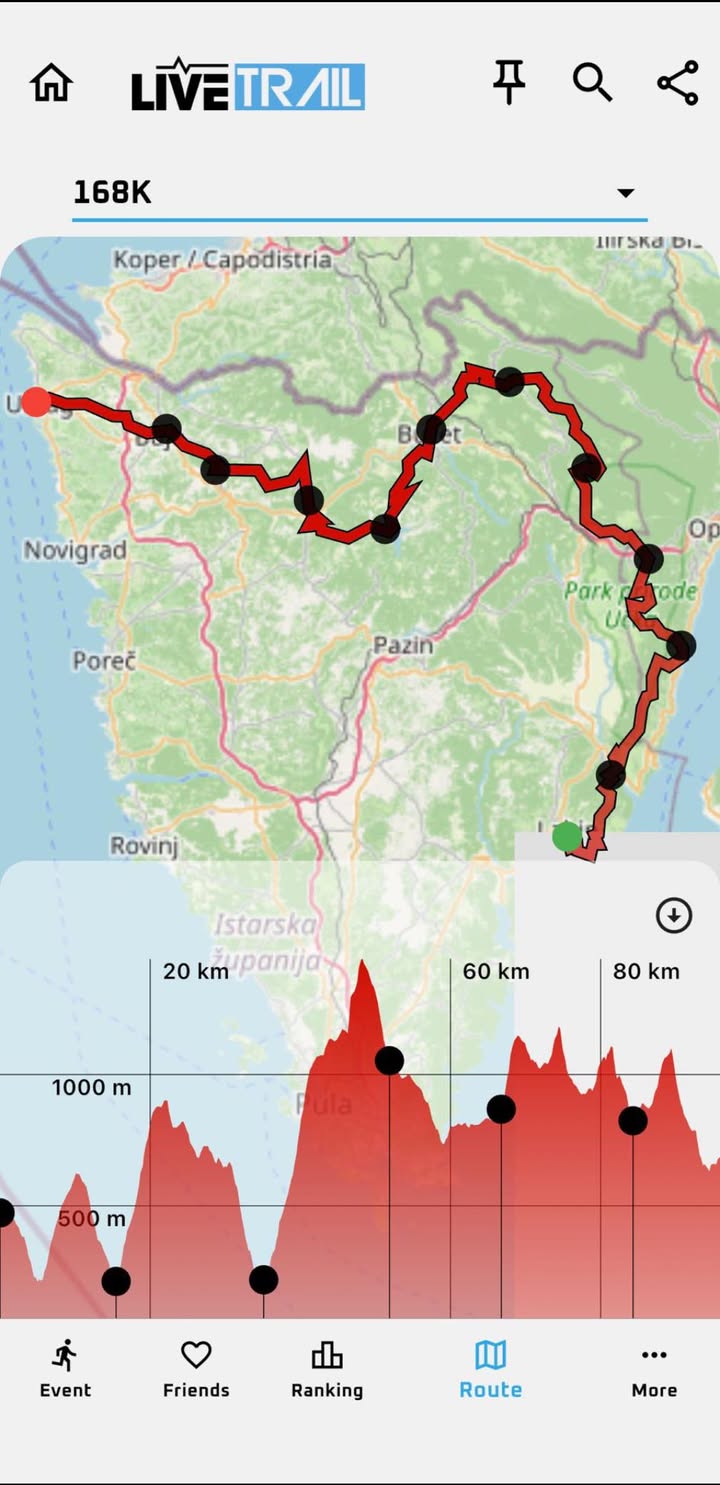Tap the download arrow on elevation profile
The height and width of the screenshot is (1485, 720).
(673, 915)
